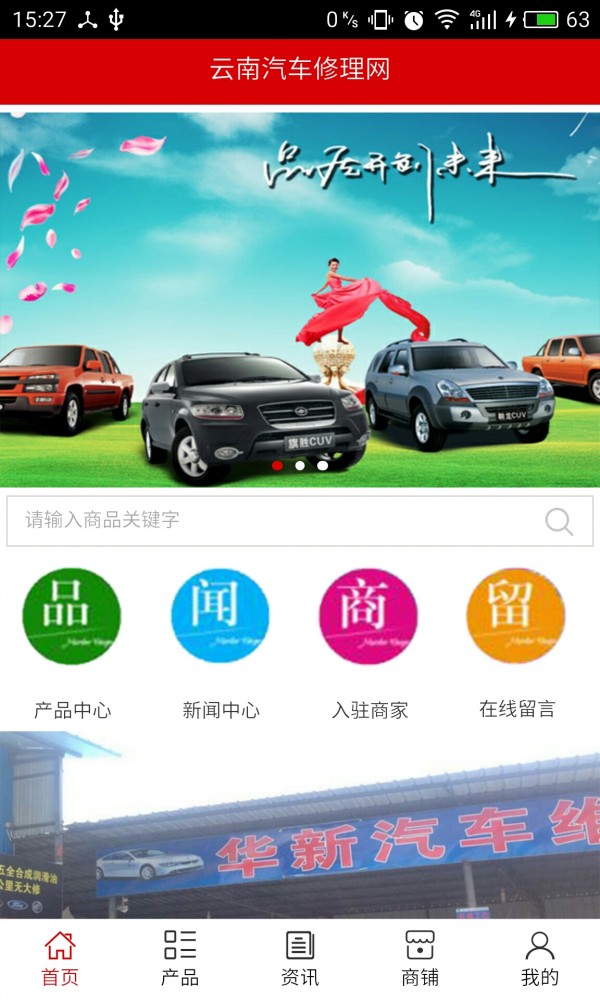Tap the magnifier search icon

pos(559,521)
